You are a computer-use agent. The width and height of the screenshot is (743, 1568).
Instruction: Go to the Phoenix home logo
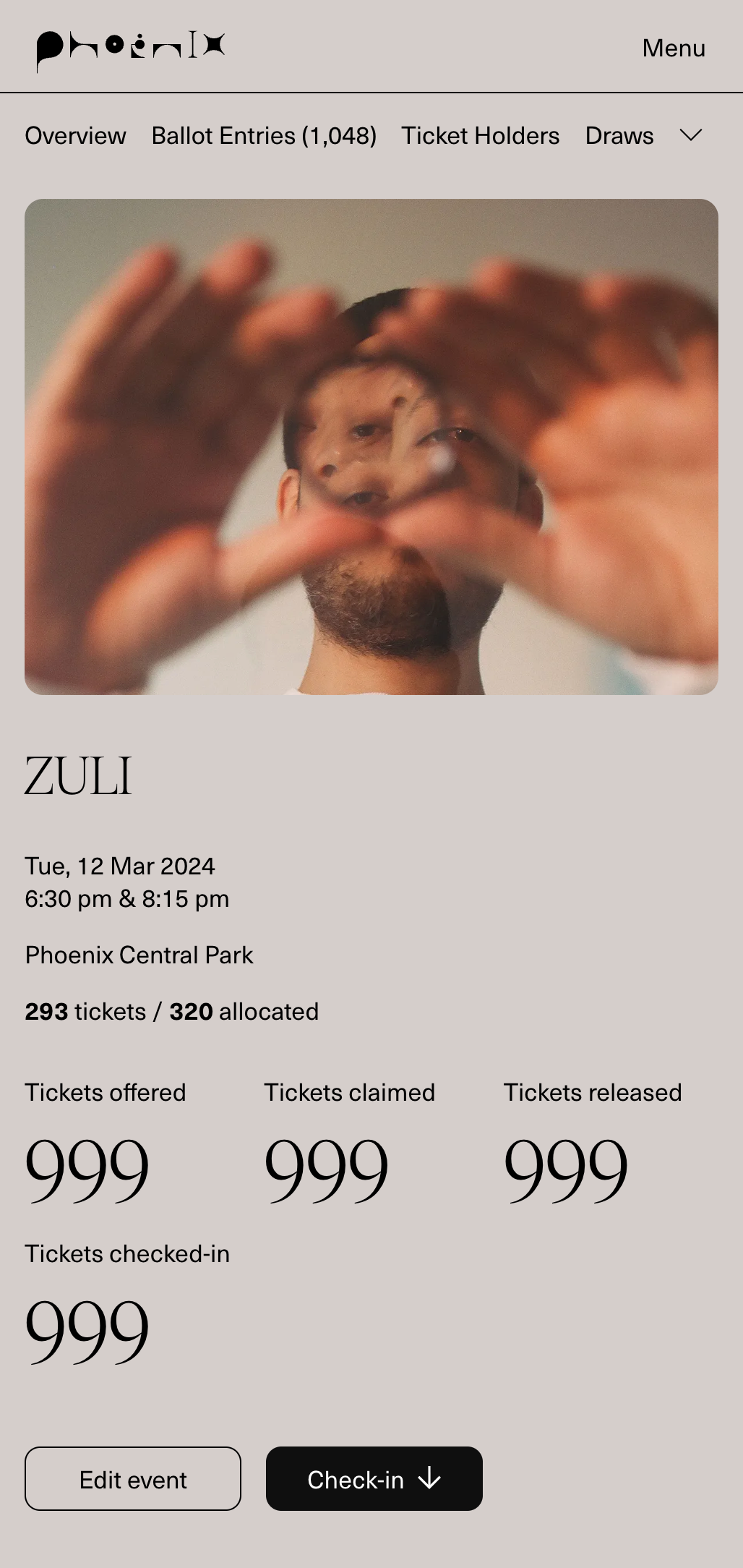click(131, 49)
